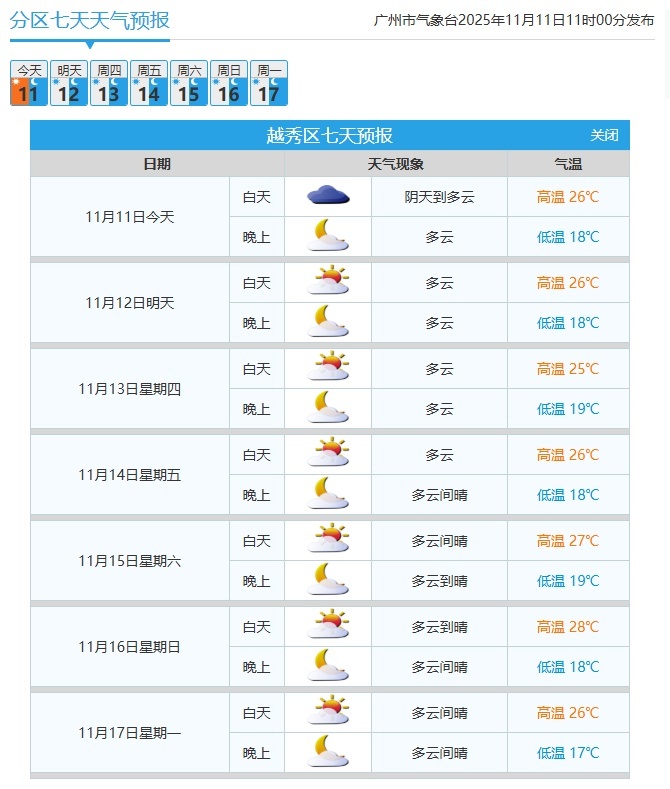The height and width of the screenshot is (789, 670).
Task: Switch to the 明天 12 forecast
Action: click(69, 83)
